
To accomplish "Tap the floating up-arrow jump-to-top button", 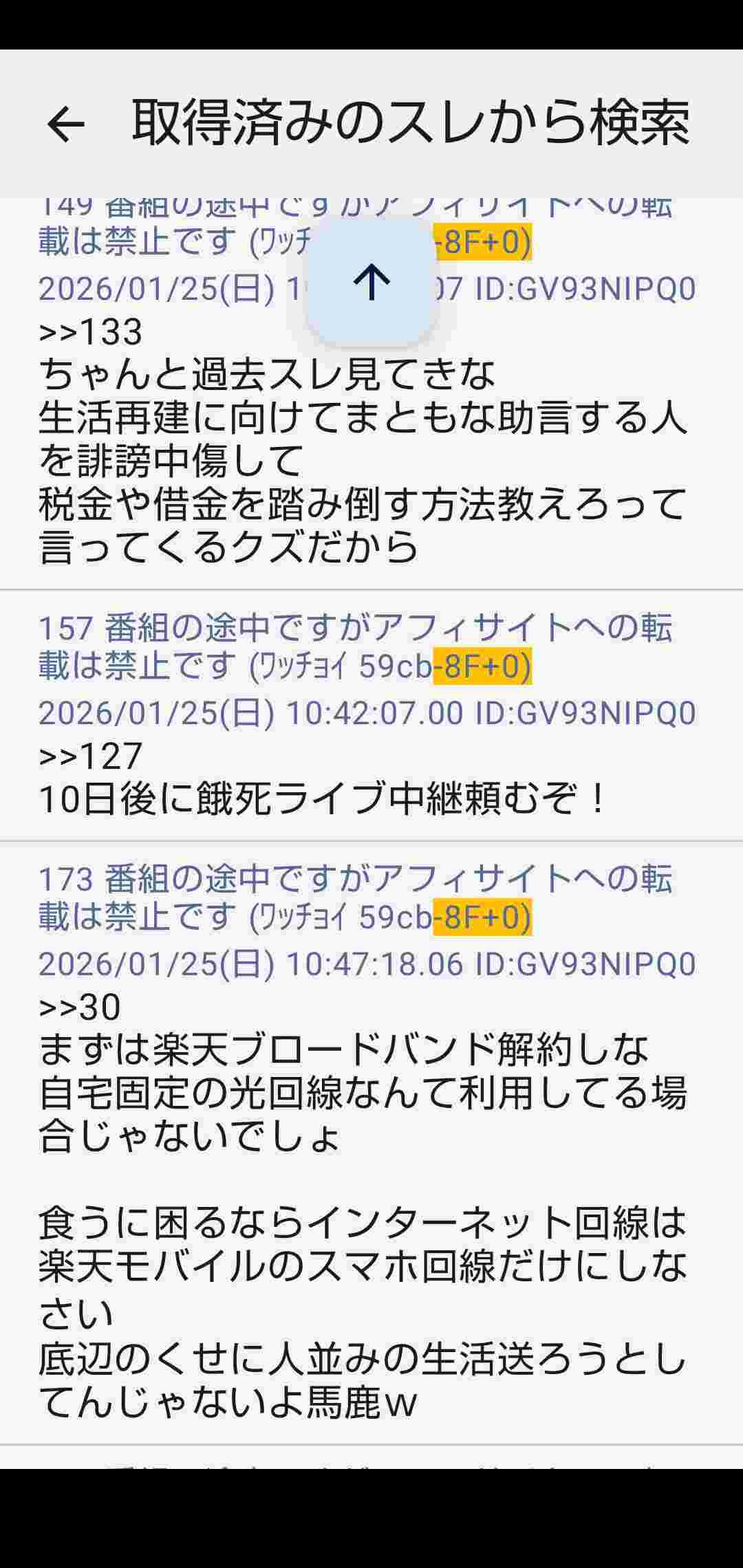I will [371, 282].
